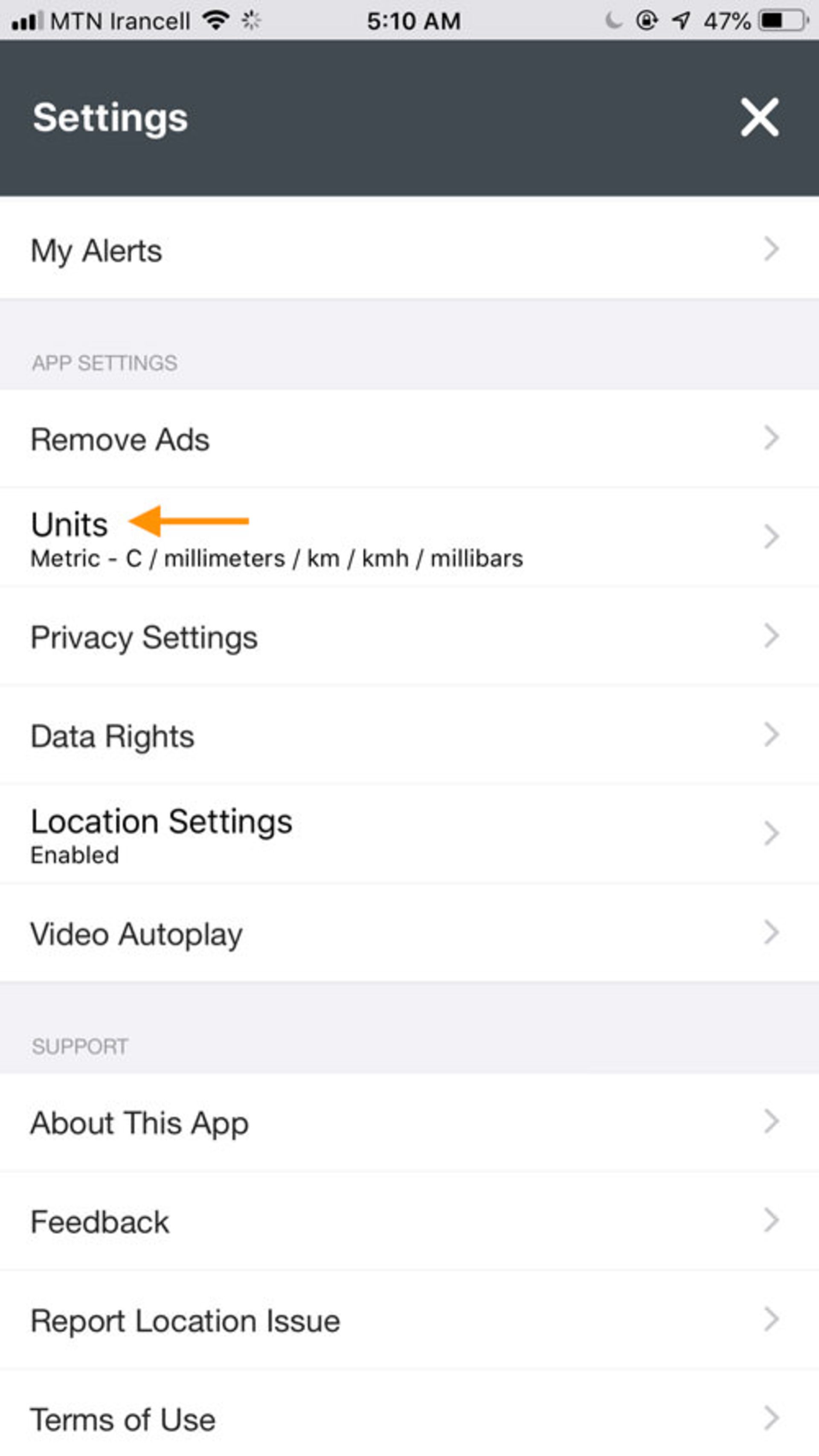View About This App
The width and height of the screenshot is (819, 1456).
tap(409, 1122)
